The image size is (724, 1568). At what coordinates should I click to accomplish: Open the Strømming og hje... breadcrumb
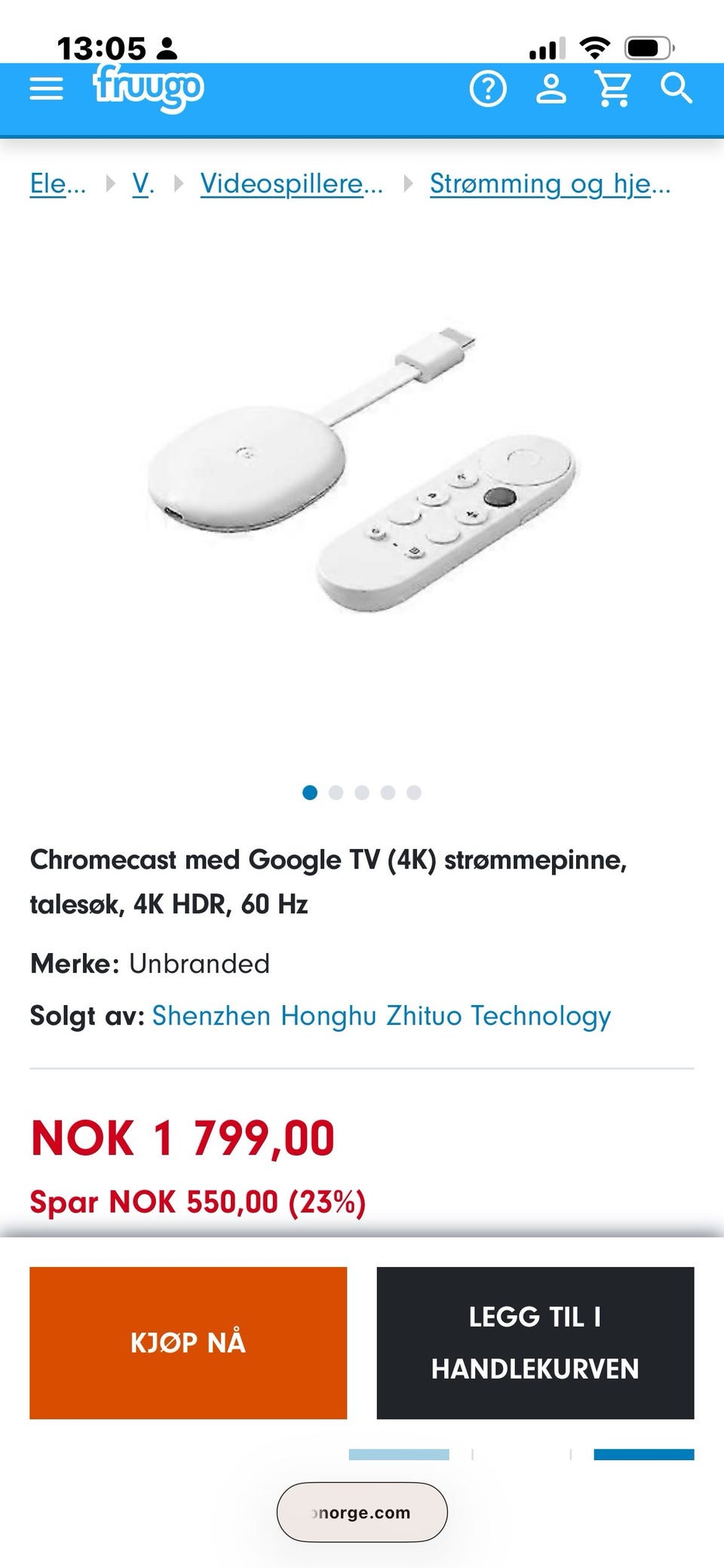(550, 183)
